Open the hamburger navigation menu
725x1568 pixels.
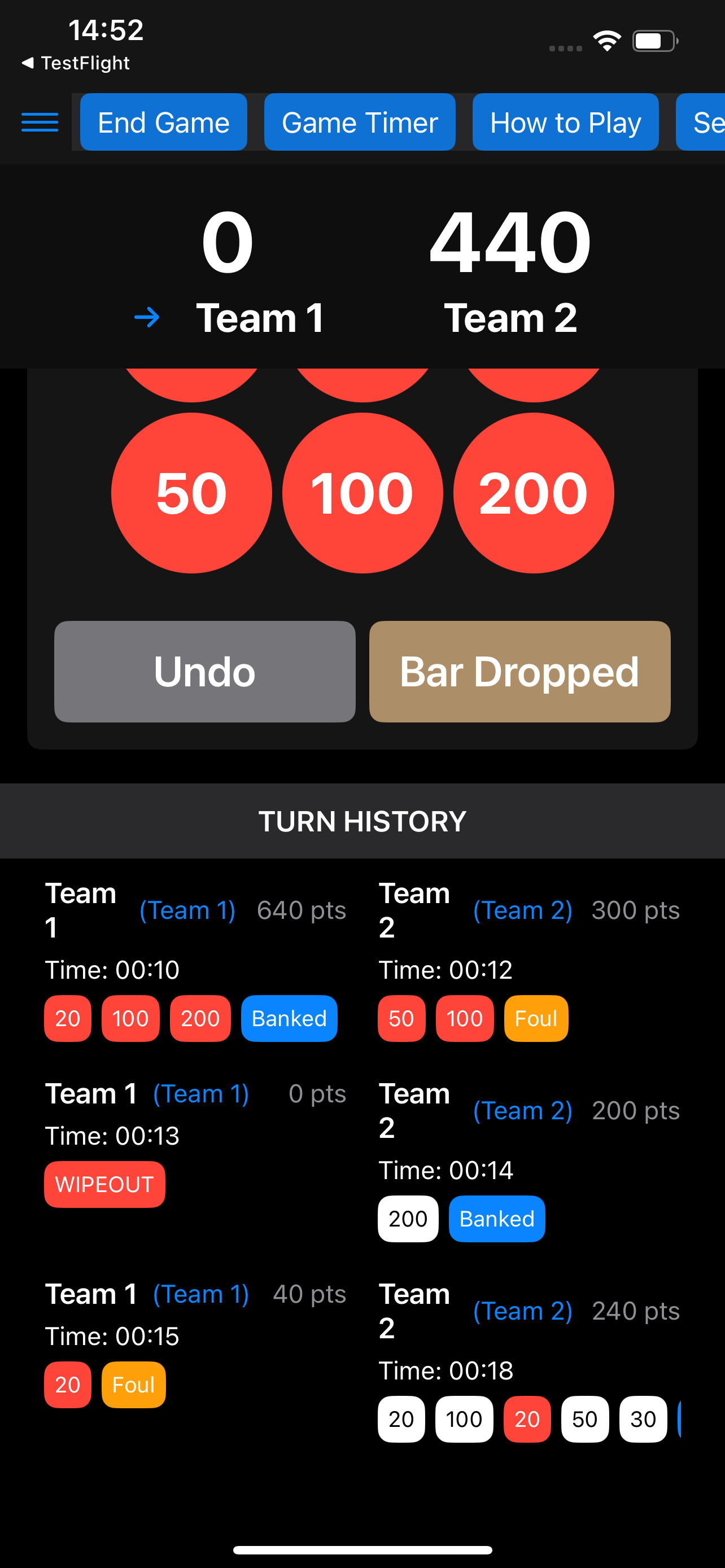[39, 122]
